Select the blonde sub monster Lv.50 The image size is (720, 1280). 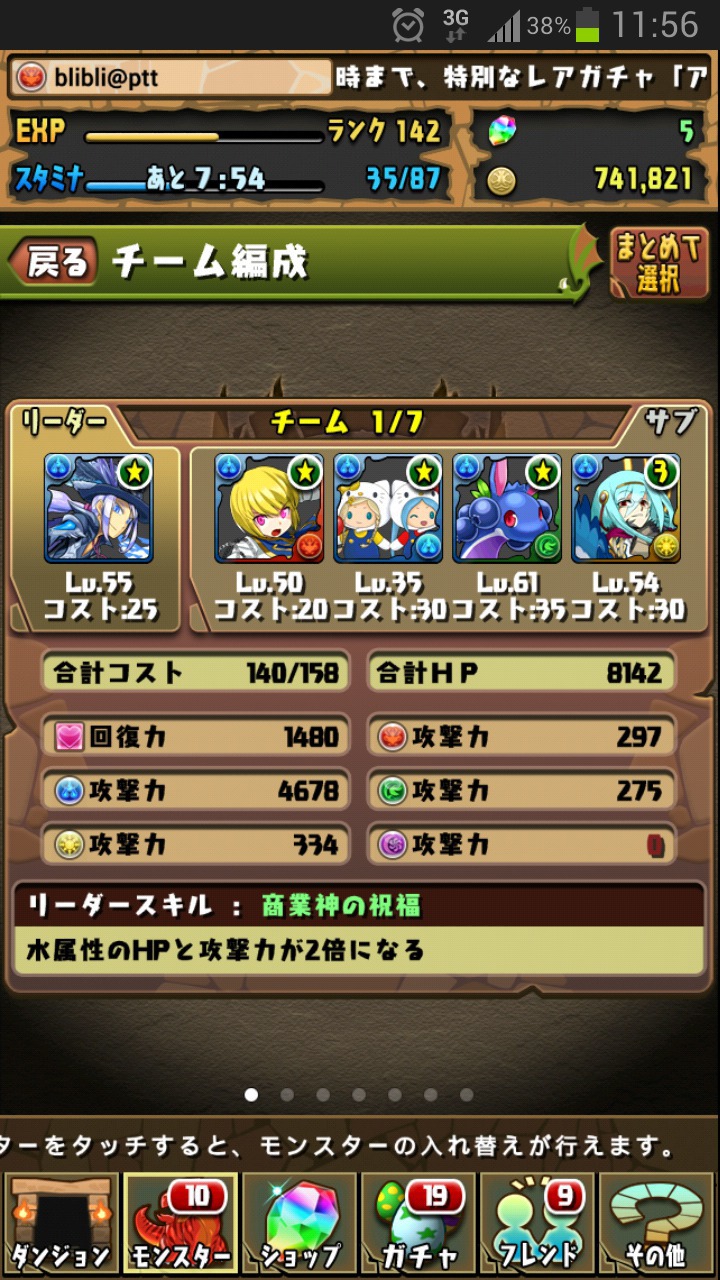point(269,508)
